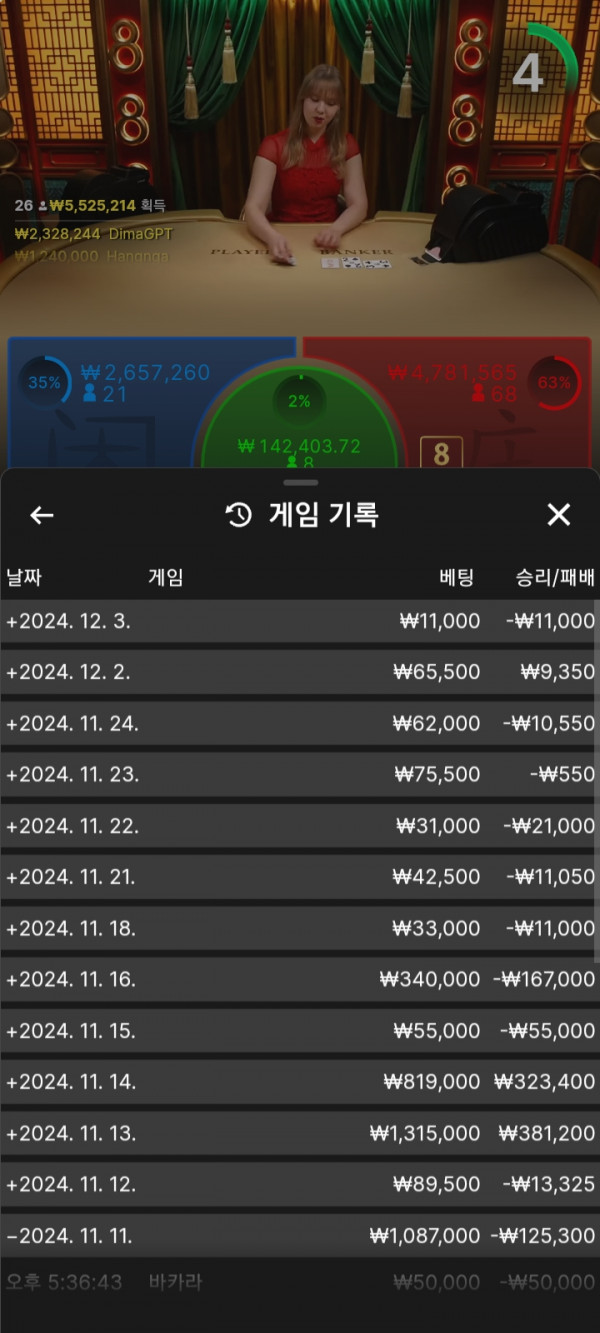600x1333 pixels.
Task: Expand the 2024. 11. 18. history row
Action: [x=300, y=928]
